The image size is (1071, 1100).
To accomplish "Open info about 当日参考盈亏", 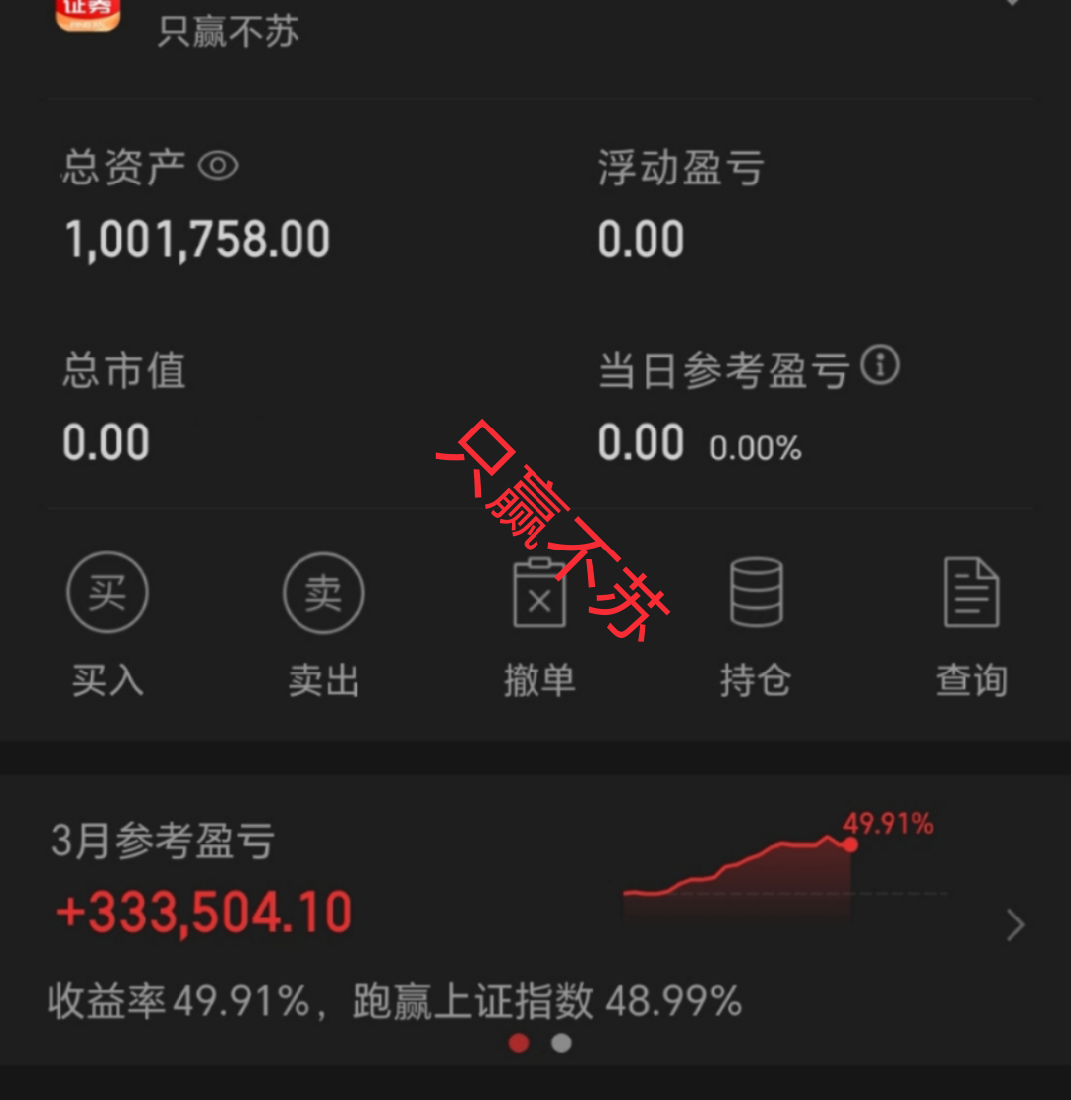I will 880,366.
